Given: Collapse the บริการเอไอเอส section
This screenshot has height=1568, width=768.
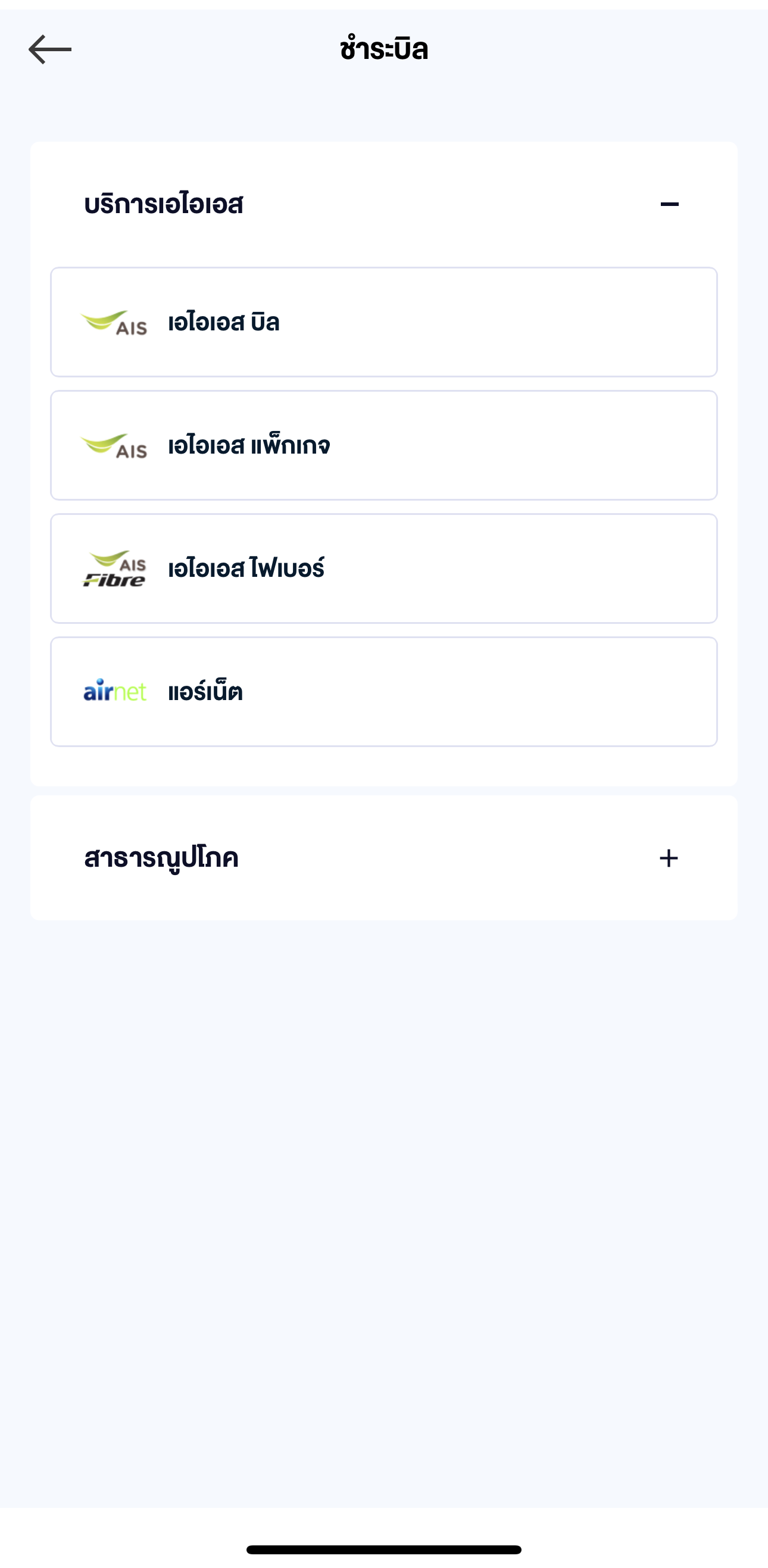Looking at the screenshot, I should tap(669, 205).
